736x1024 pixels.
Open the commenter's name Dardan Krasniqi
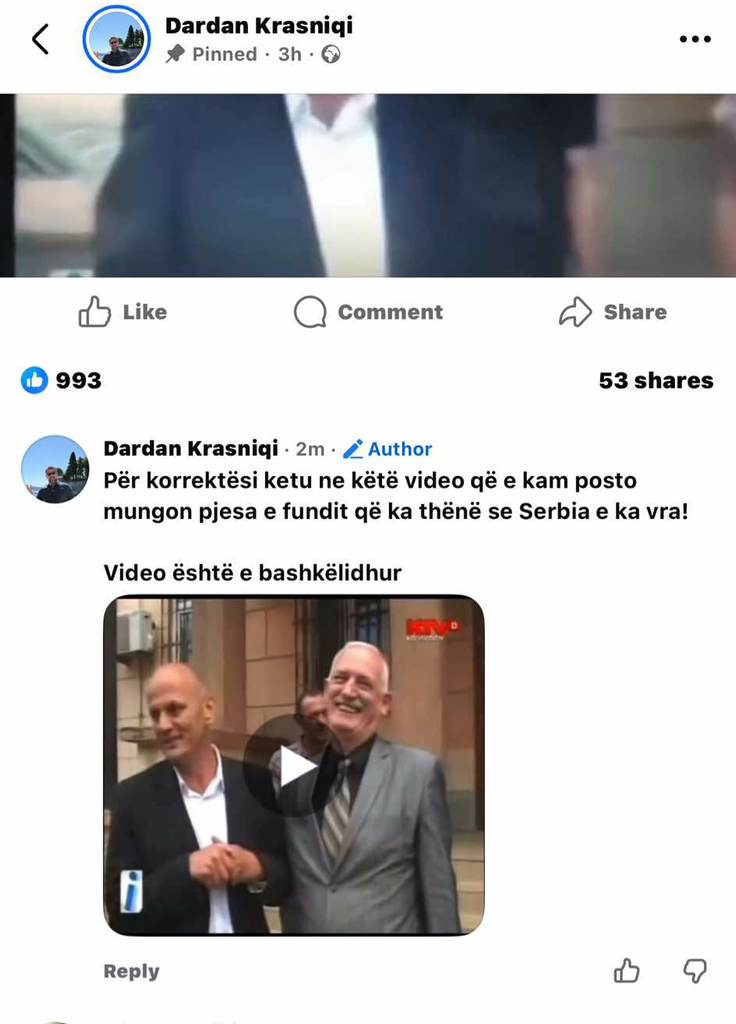191,449
